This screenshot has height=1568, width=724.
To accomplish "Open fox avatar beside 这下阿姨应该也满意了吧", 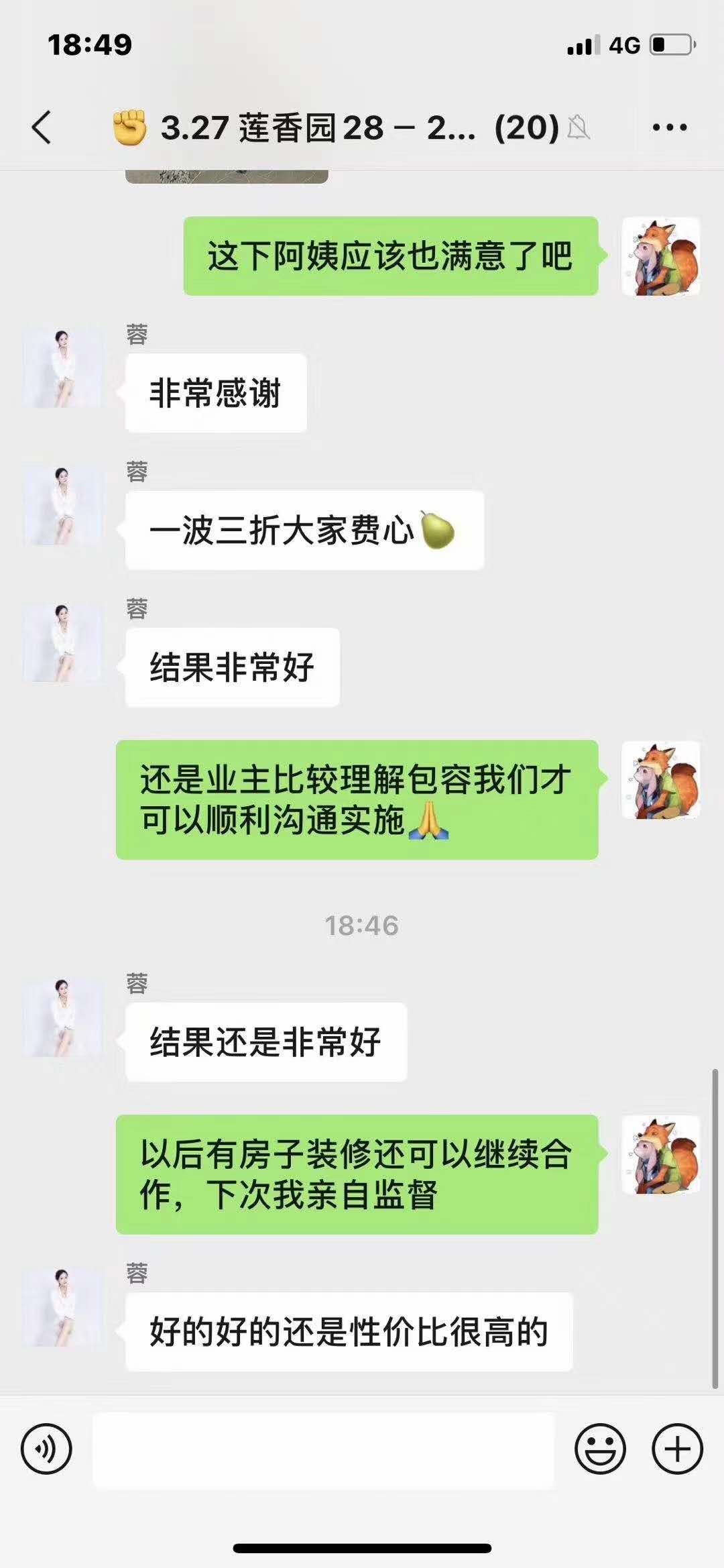I will (661, 256).
